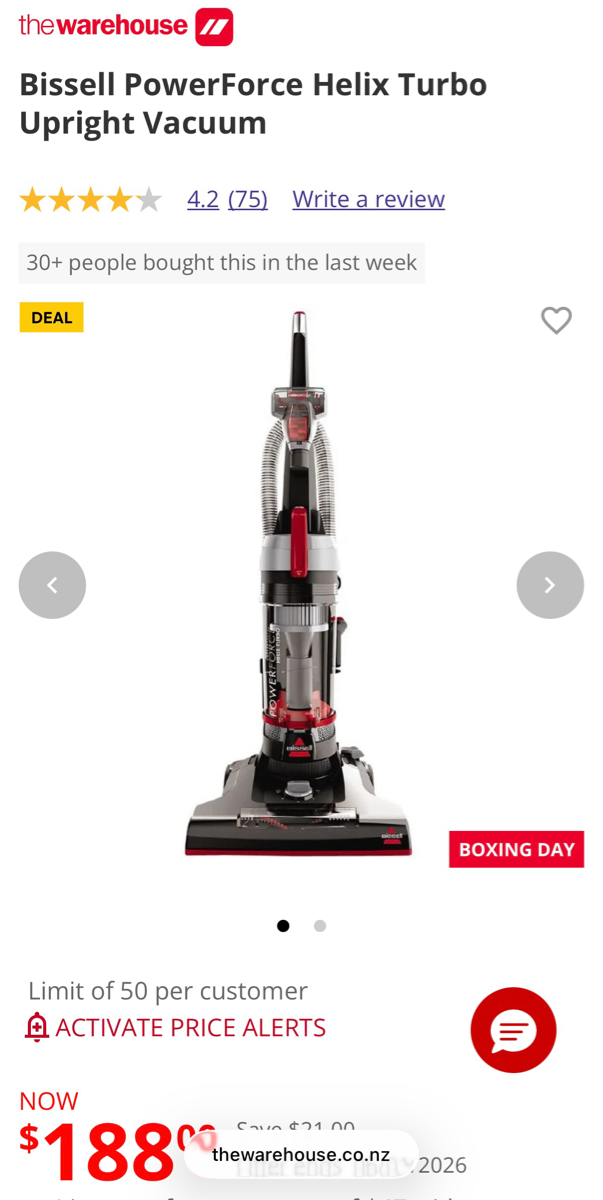Screen dimensions: 603x1200
Task: Activate price alerts for this vacuum
Action: click(176, 1027)
